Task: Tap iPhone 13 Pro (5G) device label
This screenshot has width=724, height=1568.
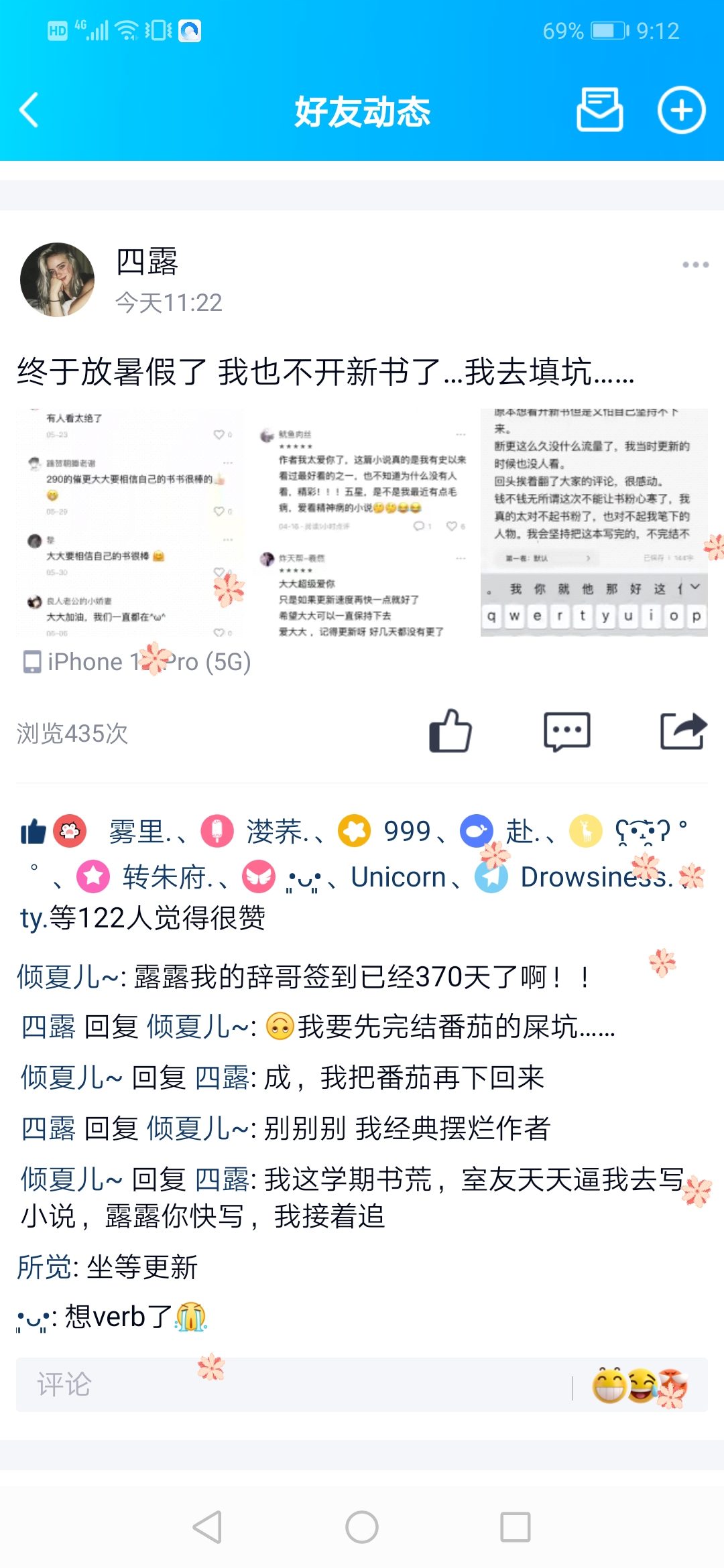Action: [x=137, y=662]
